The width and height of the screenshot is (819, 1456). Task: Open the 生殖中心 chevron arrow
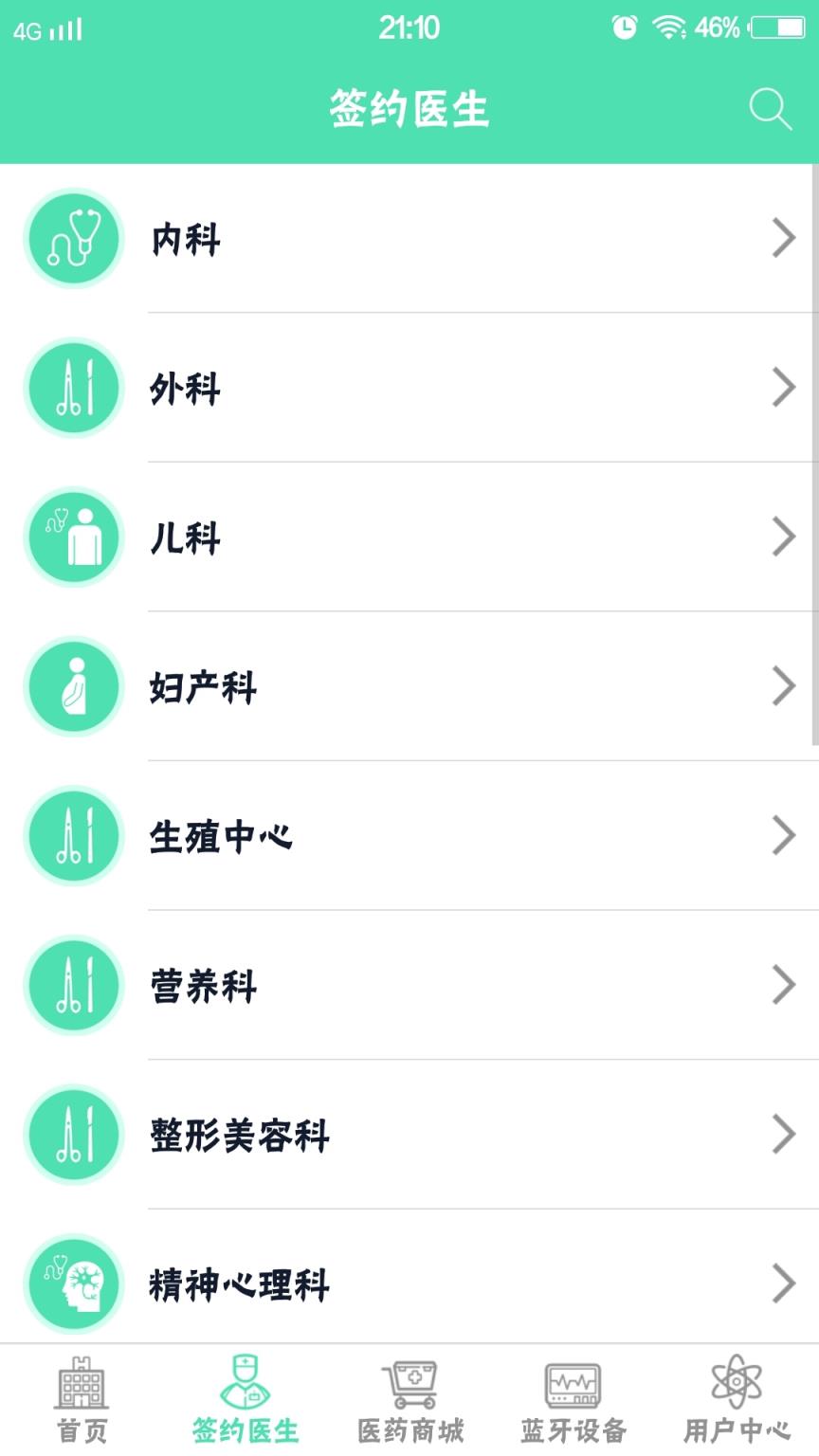click(x=786, y=835)
